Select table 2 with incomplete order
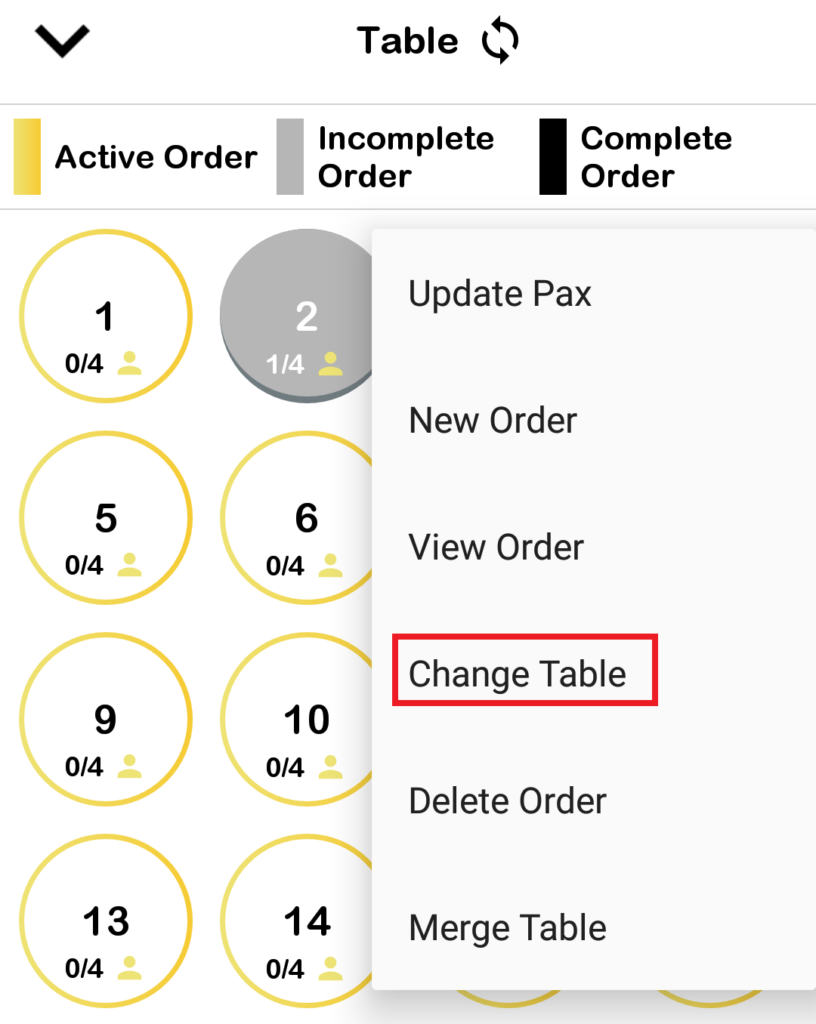 295,316
